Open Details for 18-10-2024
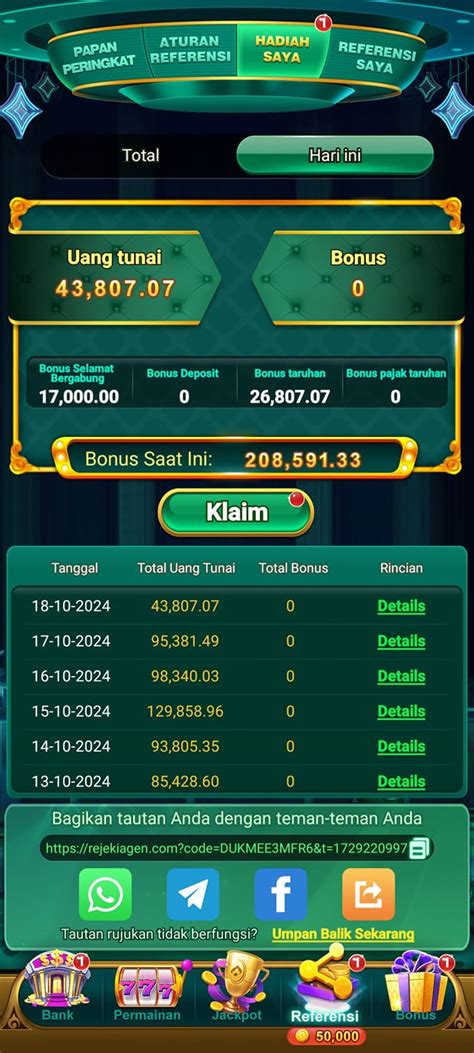The image size is (474, 1053). point(401,606)
